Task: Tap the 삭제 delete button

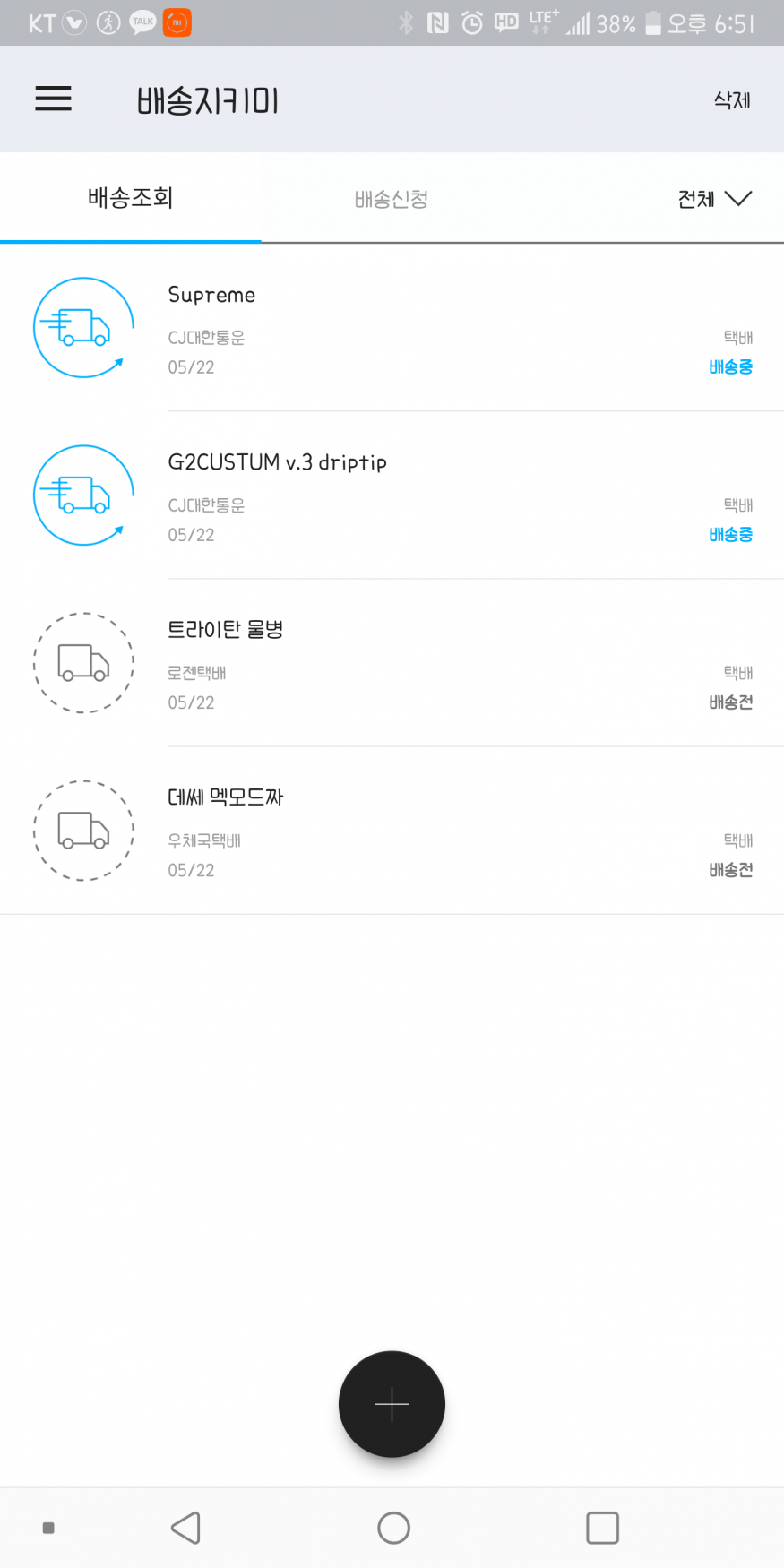Action: [731, 100]
